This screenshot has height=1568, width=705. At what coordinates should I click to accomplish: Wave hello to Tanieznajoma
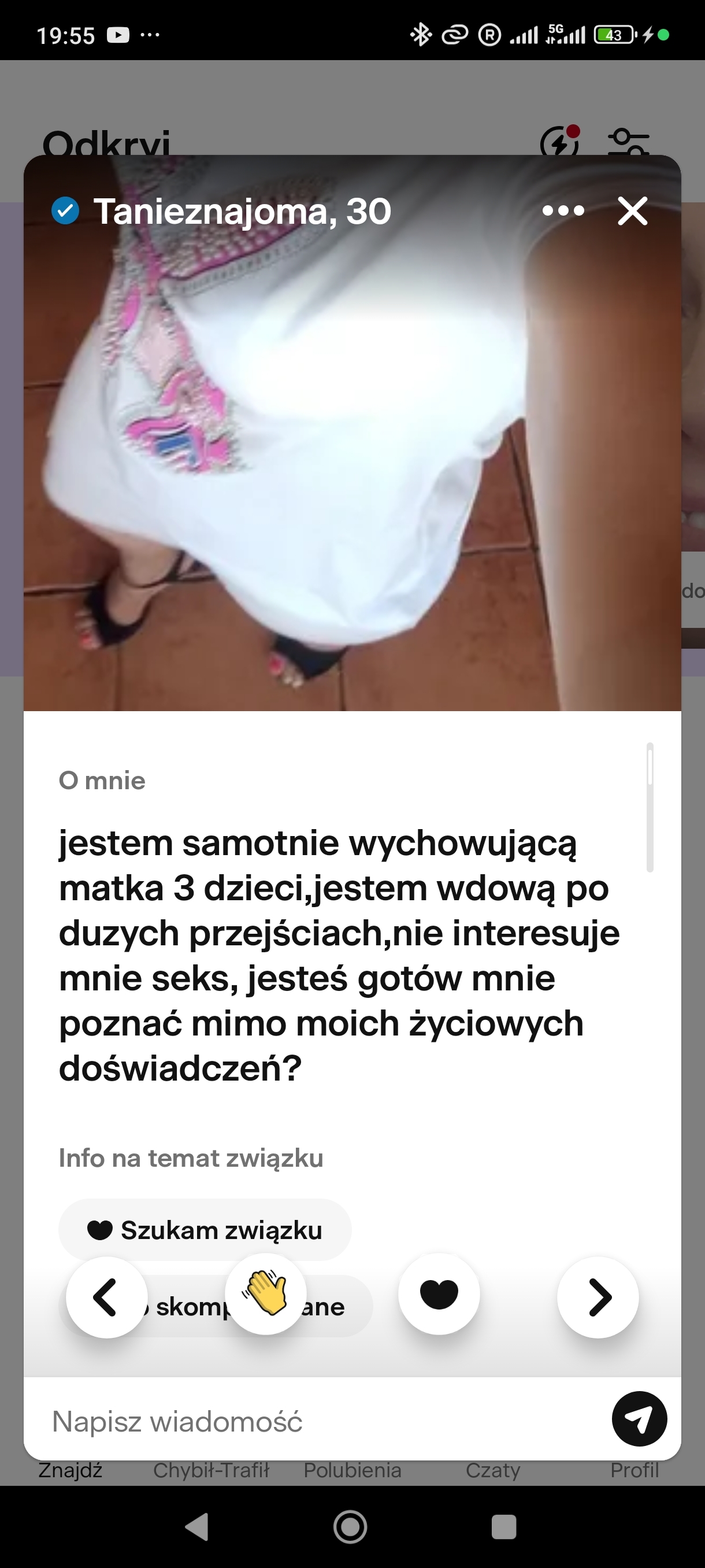point(266,1294)
